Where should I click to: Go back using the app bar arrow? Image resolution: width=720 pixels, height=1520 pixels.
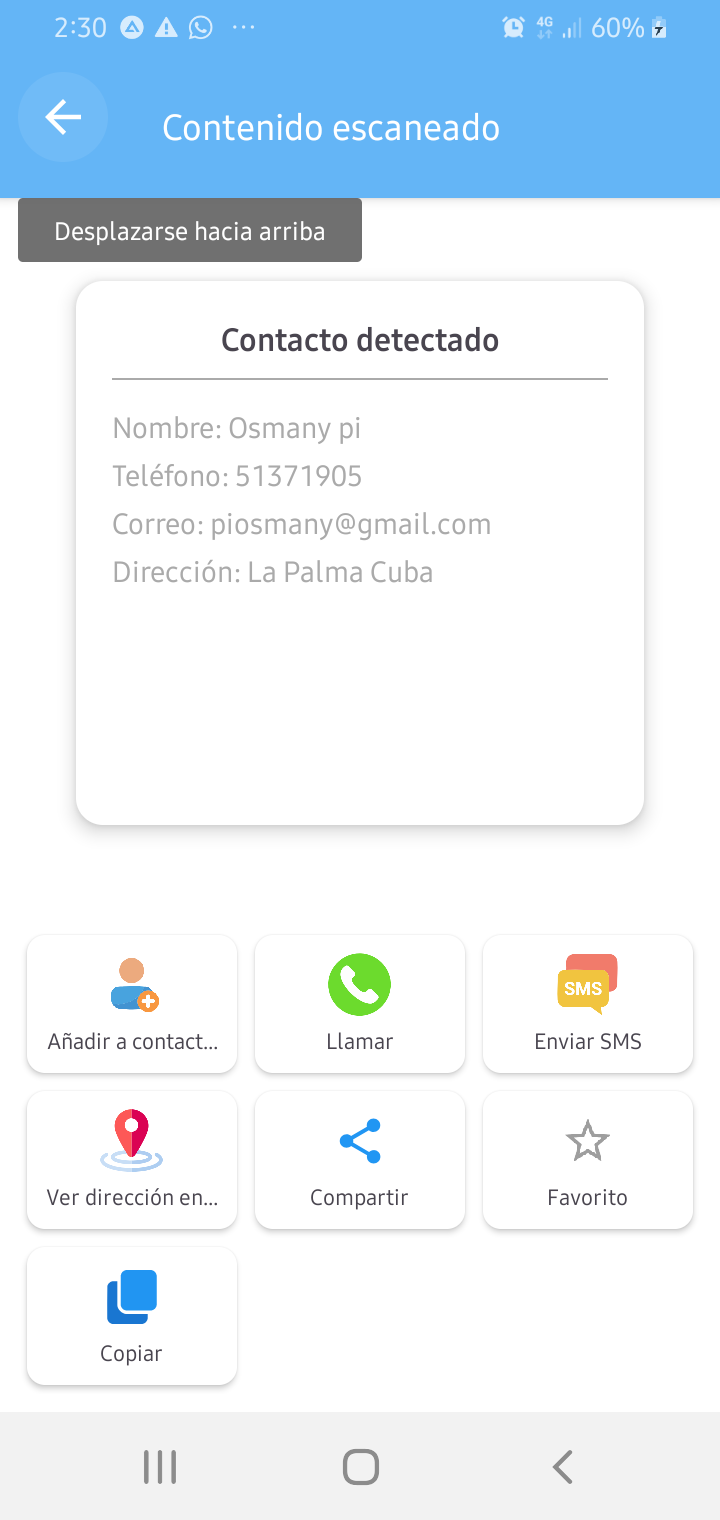pos(63,118)
